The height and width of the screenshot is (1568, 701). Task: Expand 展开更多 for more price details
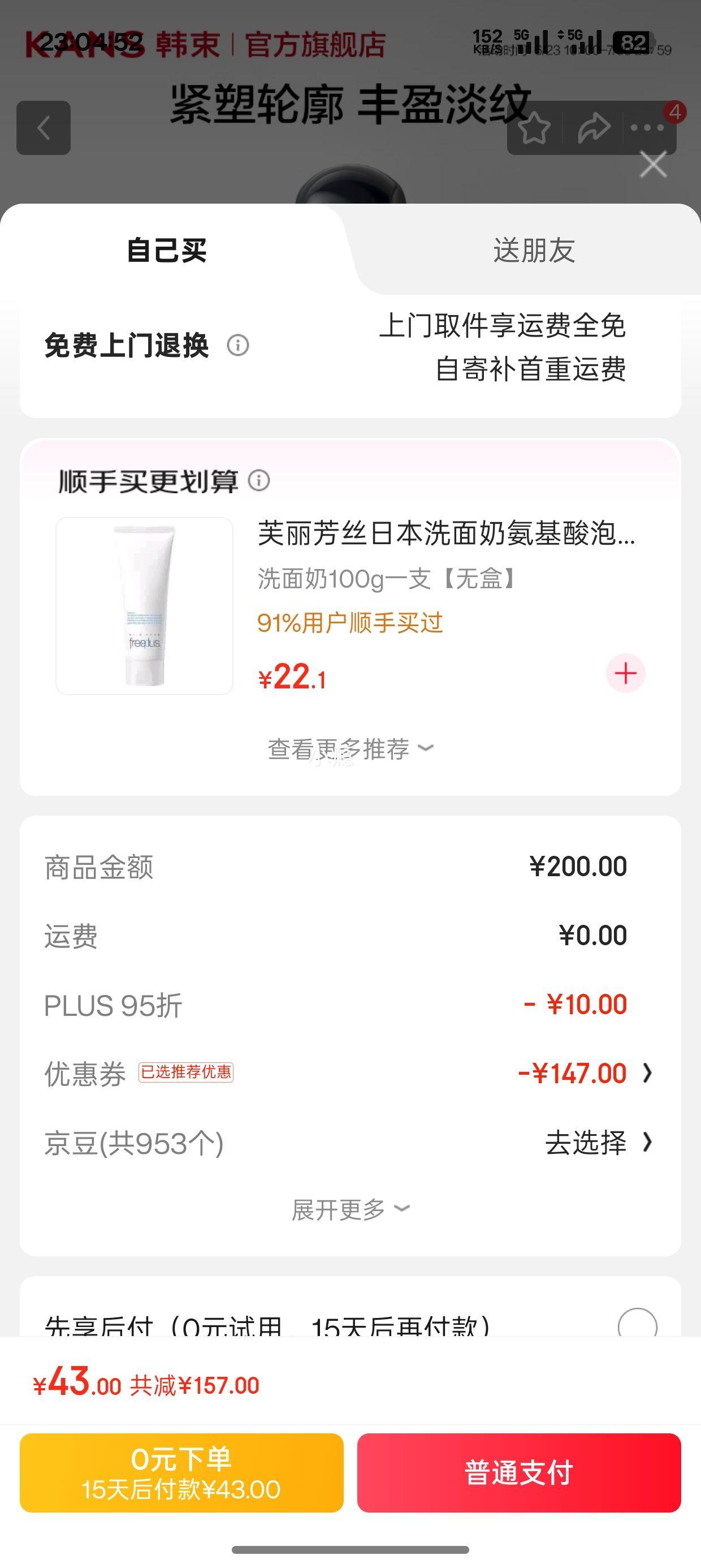click(350, 1208)
